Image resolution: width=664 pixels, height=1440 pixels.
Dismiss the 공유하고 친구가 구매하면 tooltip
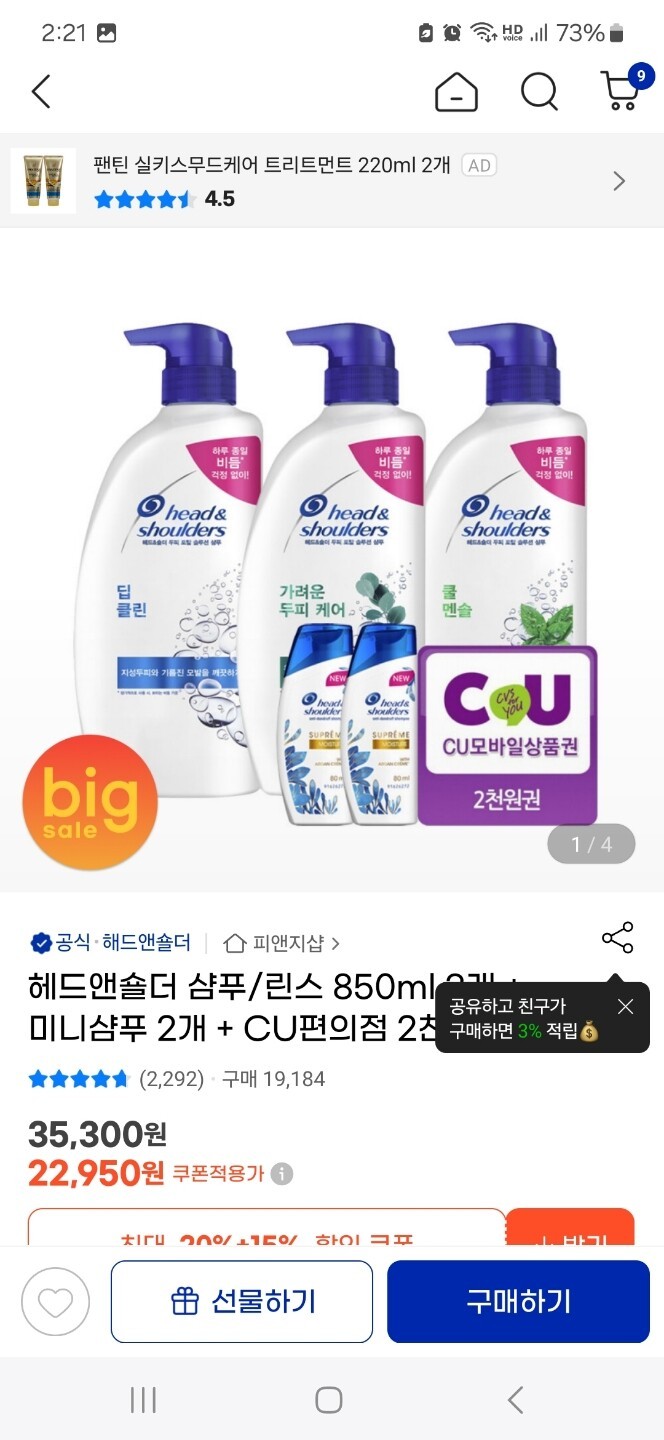click(x=625, y=1006)
